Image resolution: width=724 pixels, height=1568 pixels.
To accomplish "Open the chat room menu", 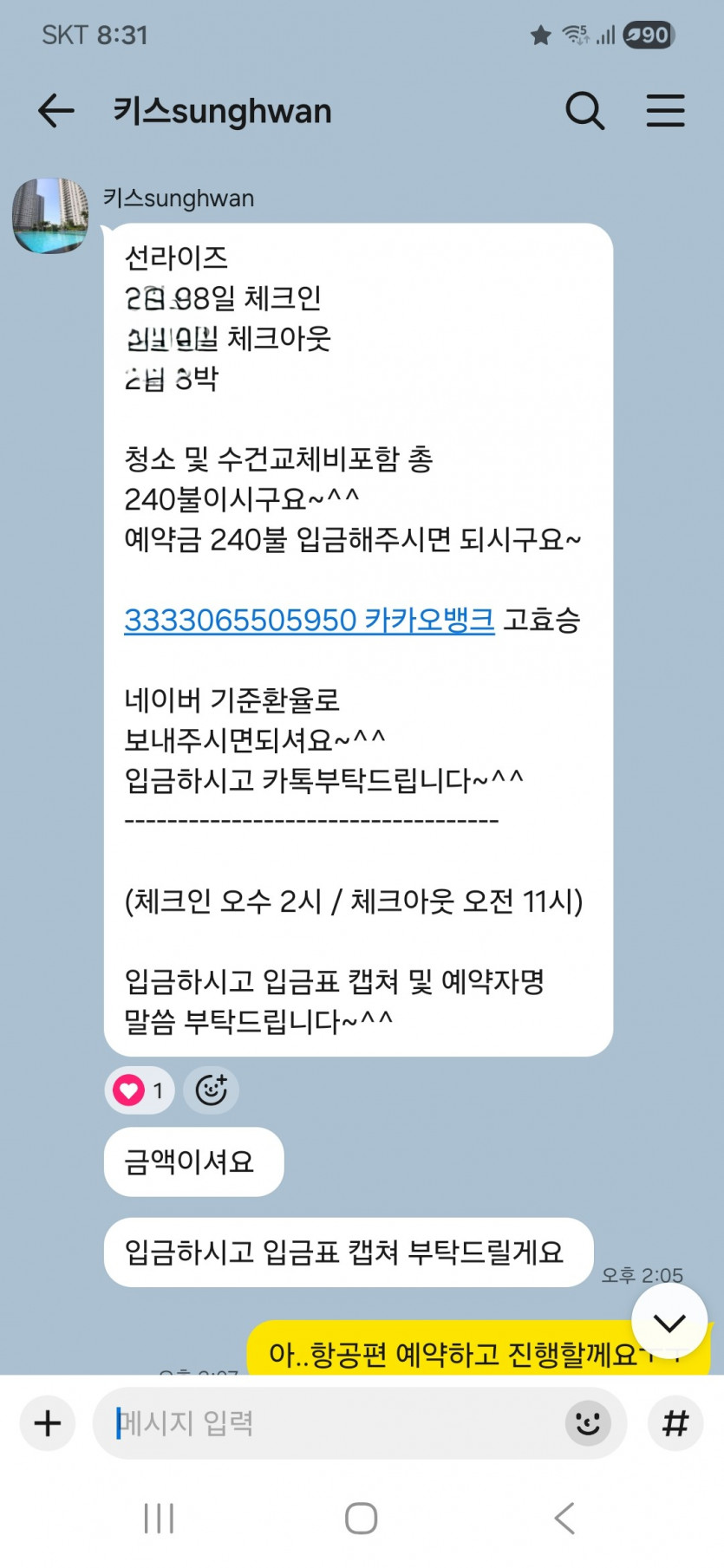I will point(665,111).
